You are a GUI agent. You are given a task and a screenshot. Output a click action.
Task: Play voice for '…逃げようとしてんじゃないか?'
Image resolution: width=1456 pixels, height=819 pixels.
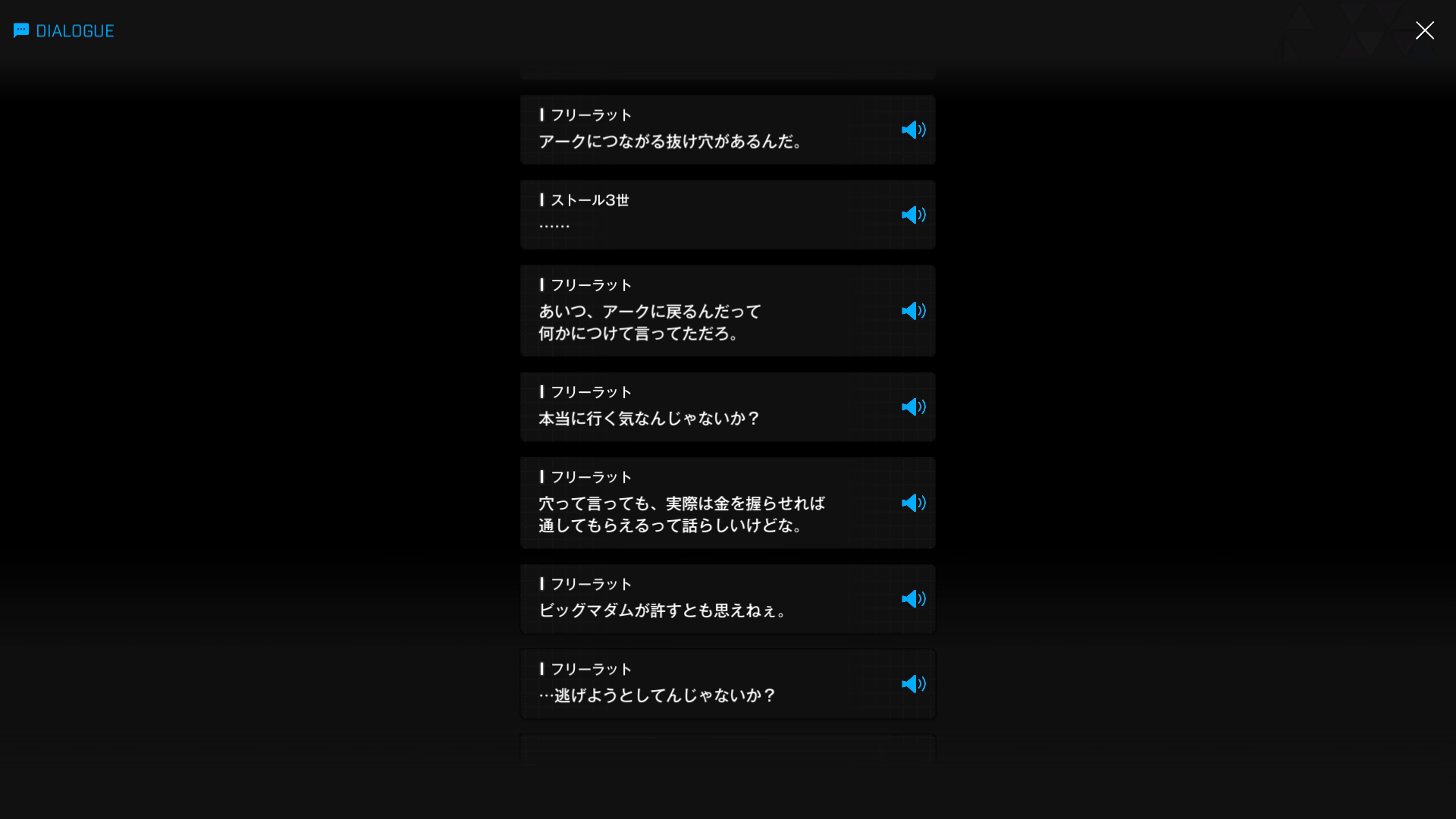(x=913, y=684)
